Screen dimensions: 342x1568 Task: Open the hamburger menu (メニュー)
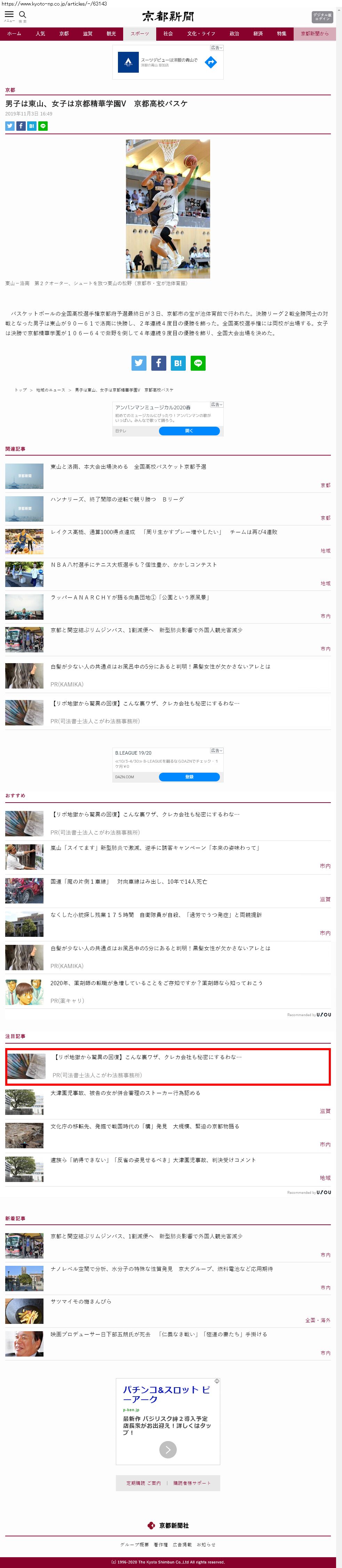point(9,15)
